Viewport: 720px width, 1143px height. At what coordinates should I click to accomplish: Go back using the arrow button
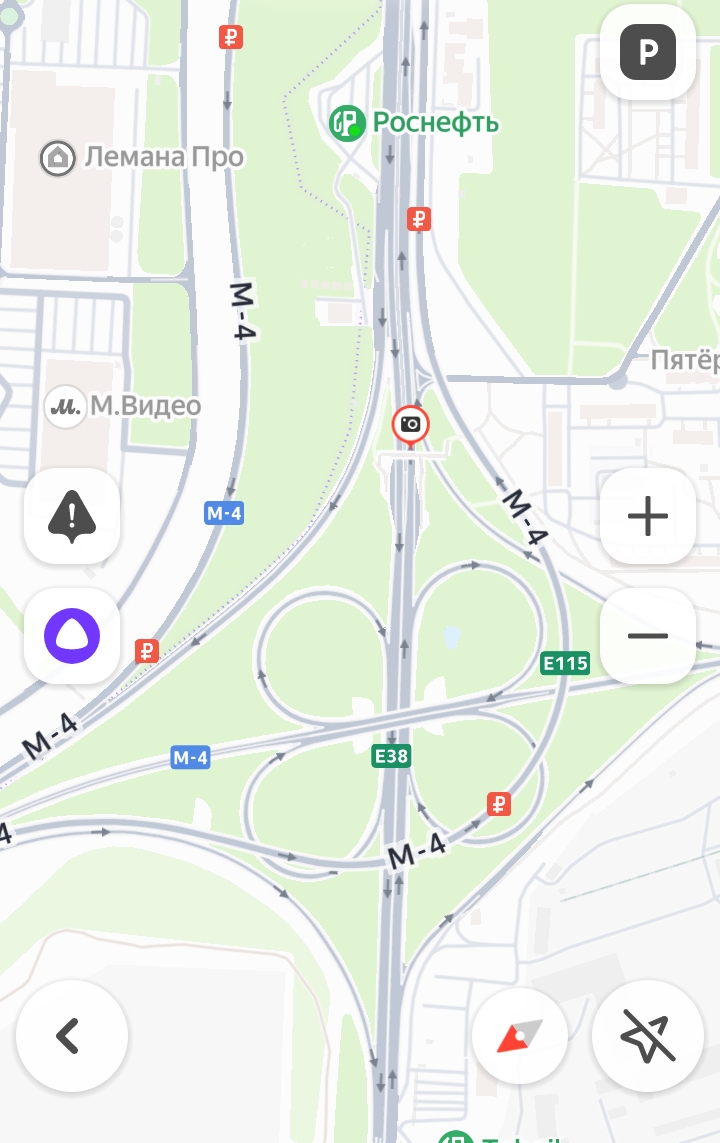(72, 1035)
